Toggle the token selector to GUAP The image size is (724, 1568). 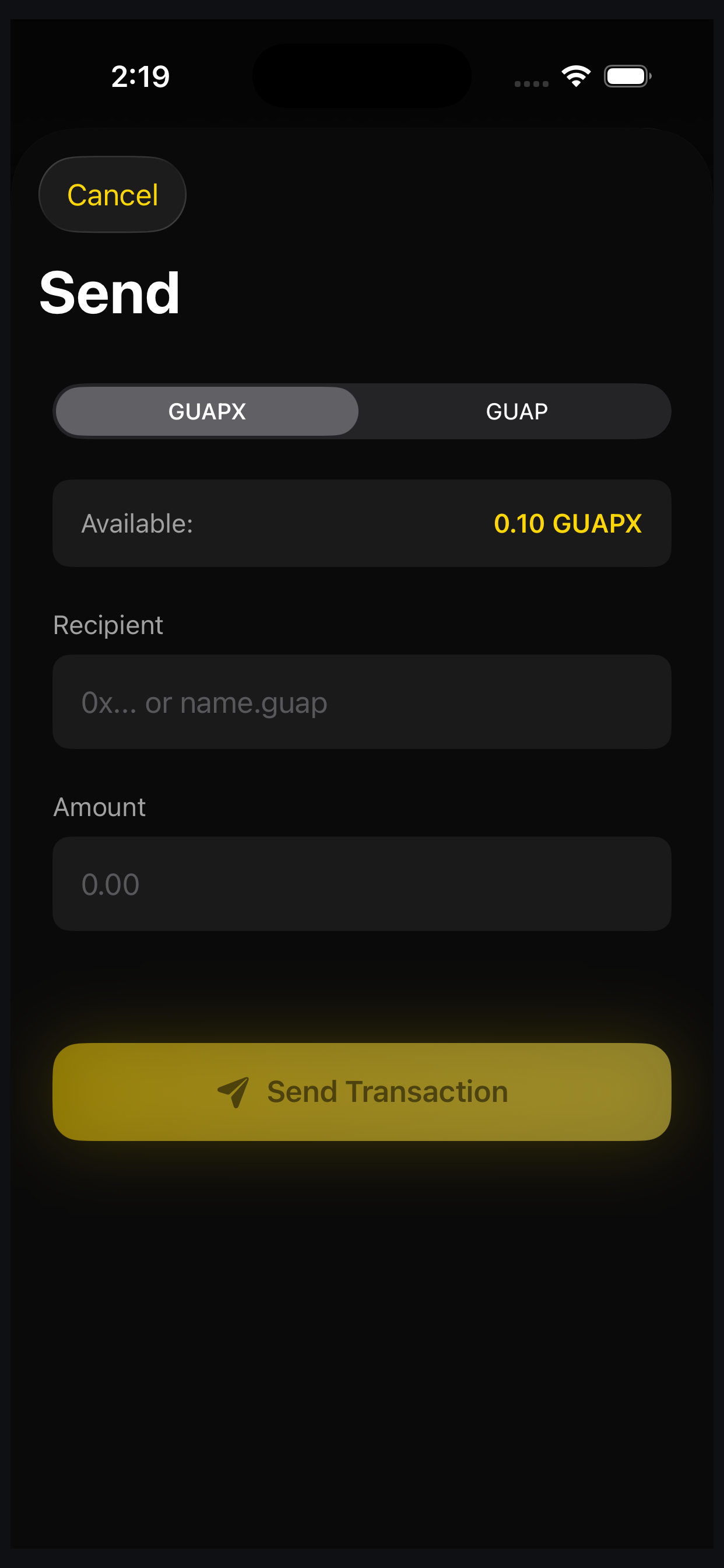pyautogui.click(x=516, y=411)
